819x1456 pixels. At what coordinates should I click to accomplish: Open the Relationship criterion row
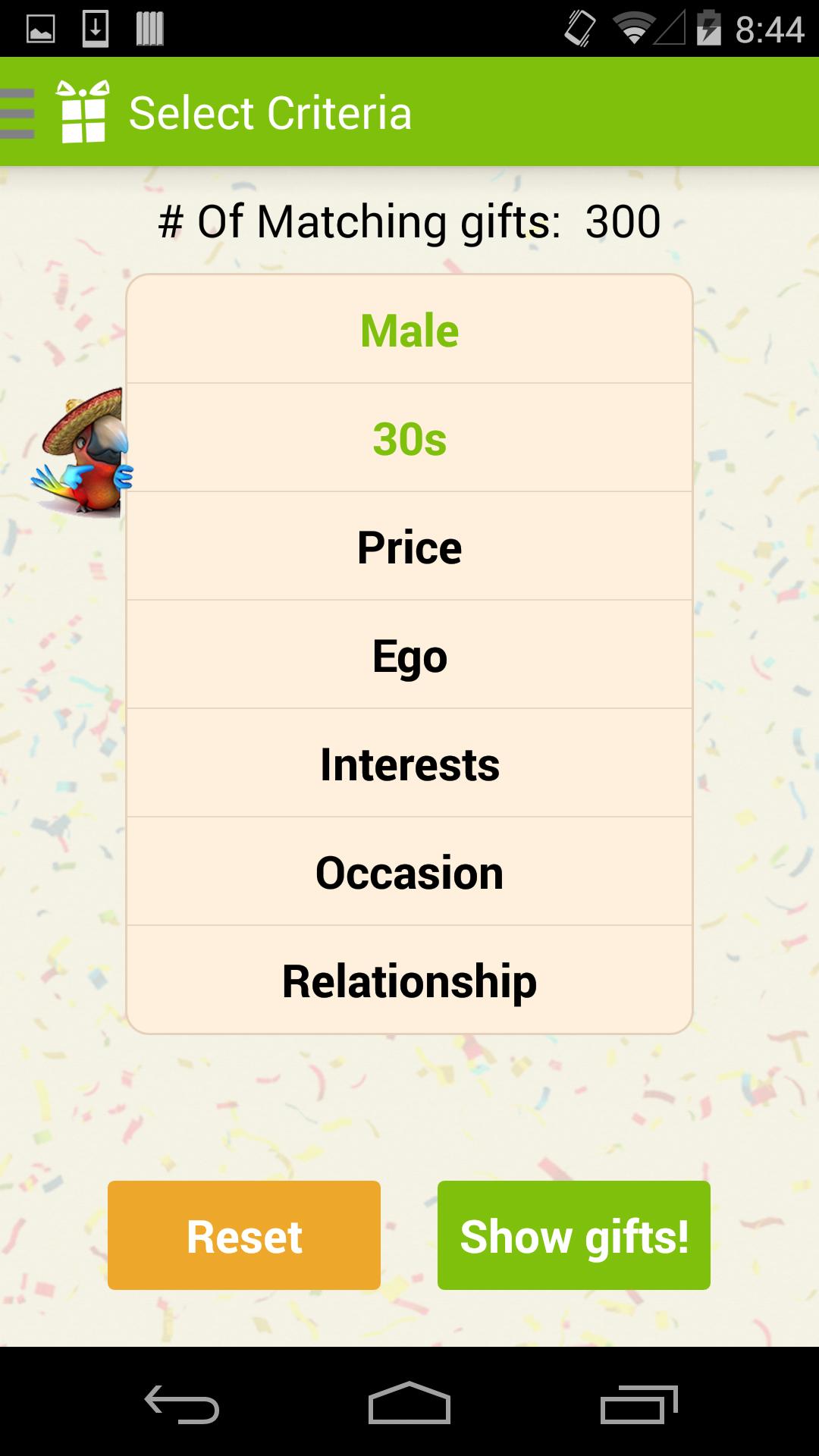point(409,981)
